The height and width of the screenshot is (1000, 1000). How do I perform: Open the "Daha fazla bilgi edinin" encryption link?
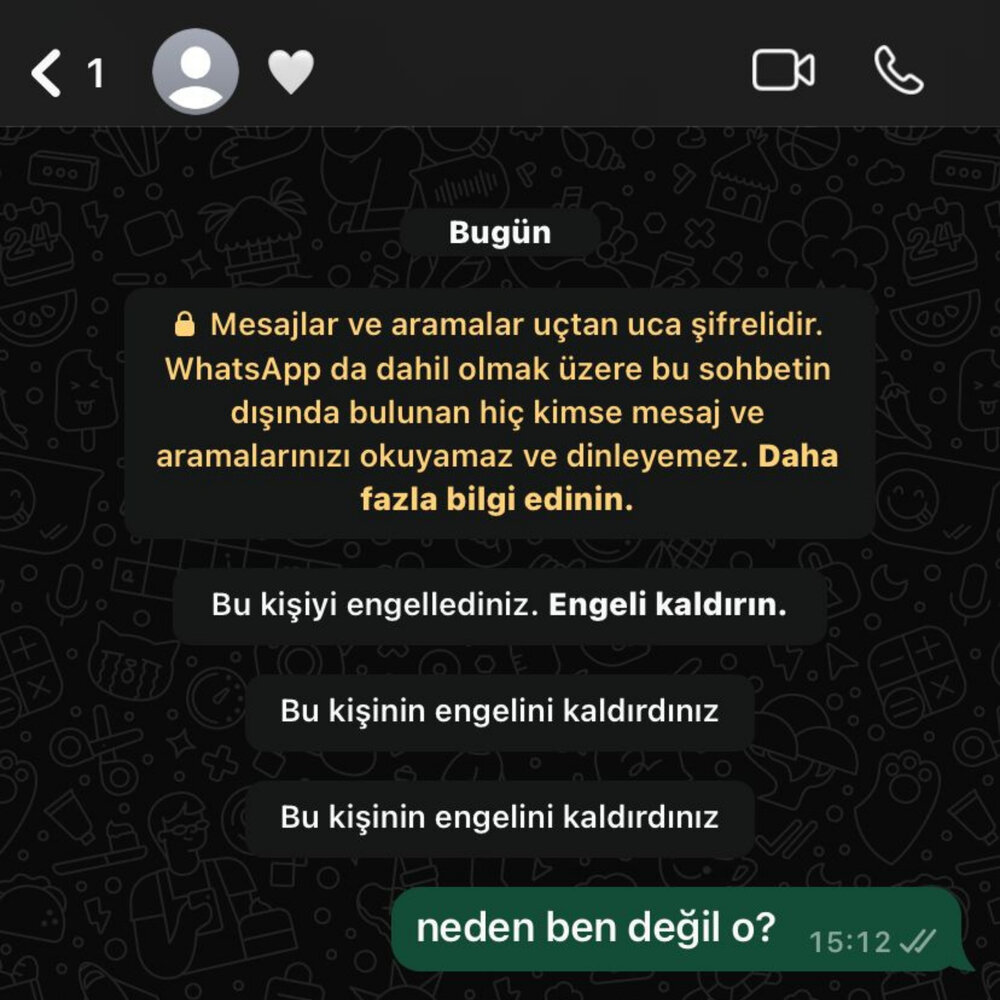(497, 500)
